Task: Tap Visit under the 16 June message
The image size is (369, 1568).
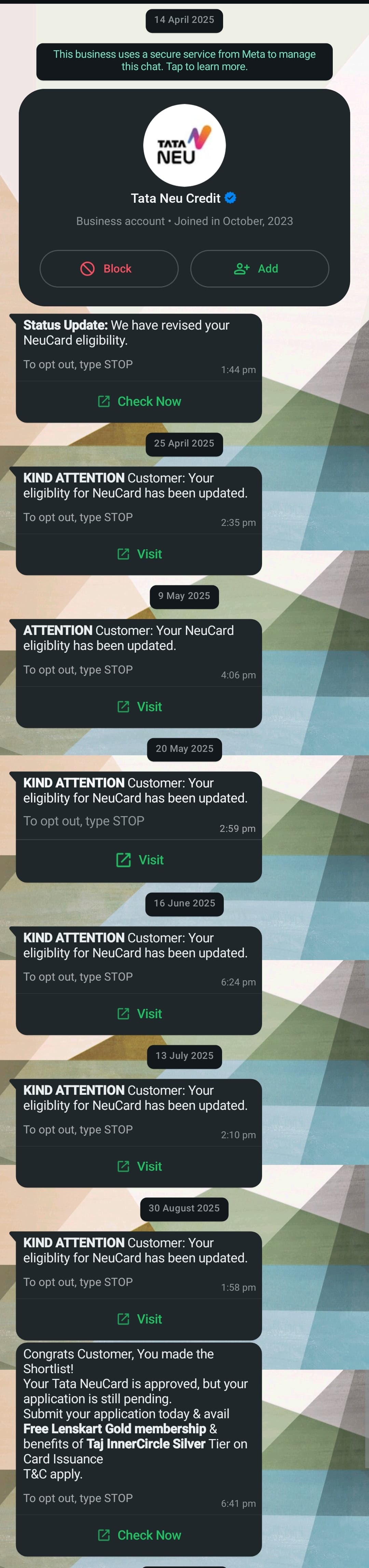Action: 139,1013
